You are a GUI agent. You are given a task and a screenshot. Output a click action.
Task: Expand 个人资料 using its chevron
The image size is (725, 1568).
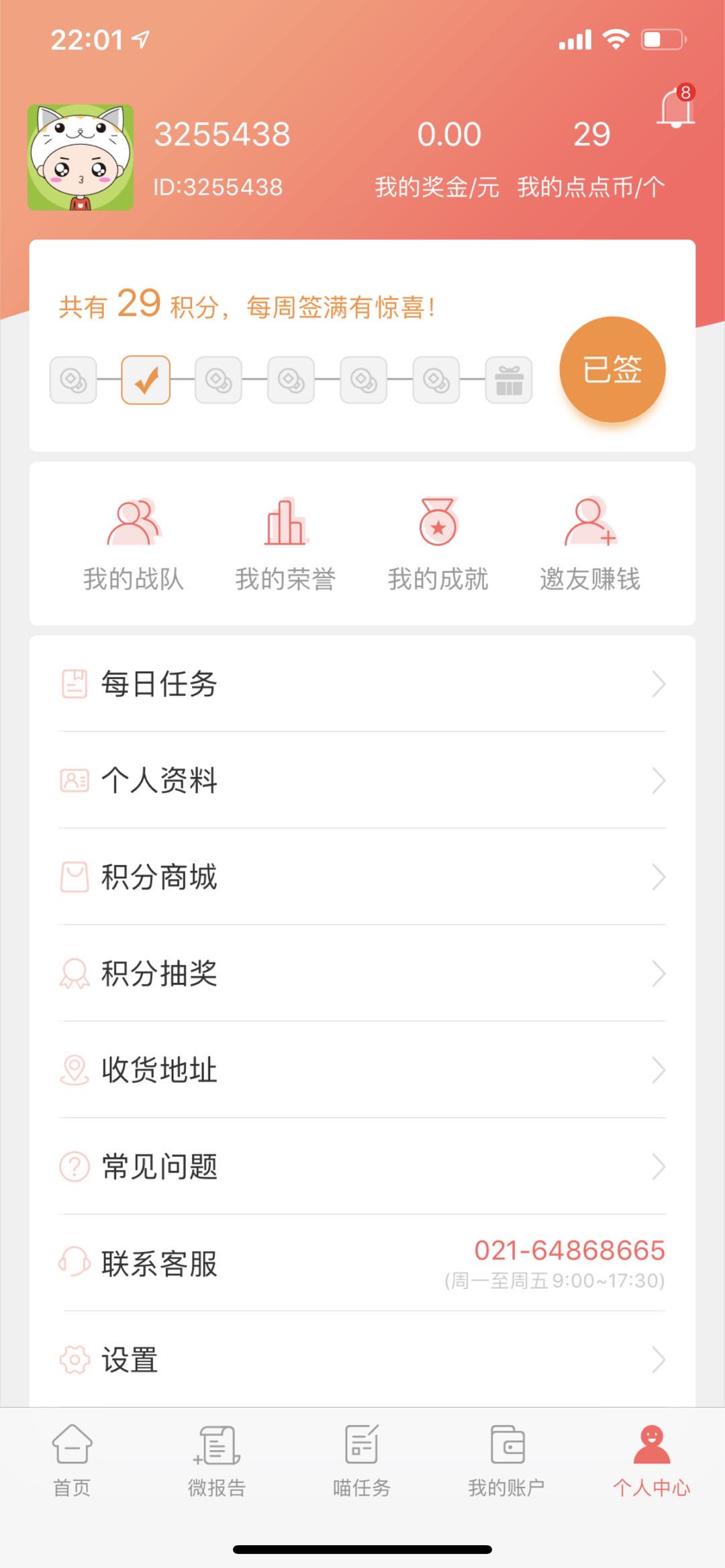coord(658,779)
